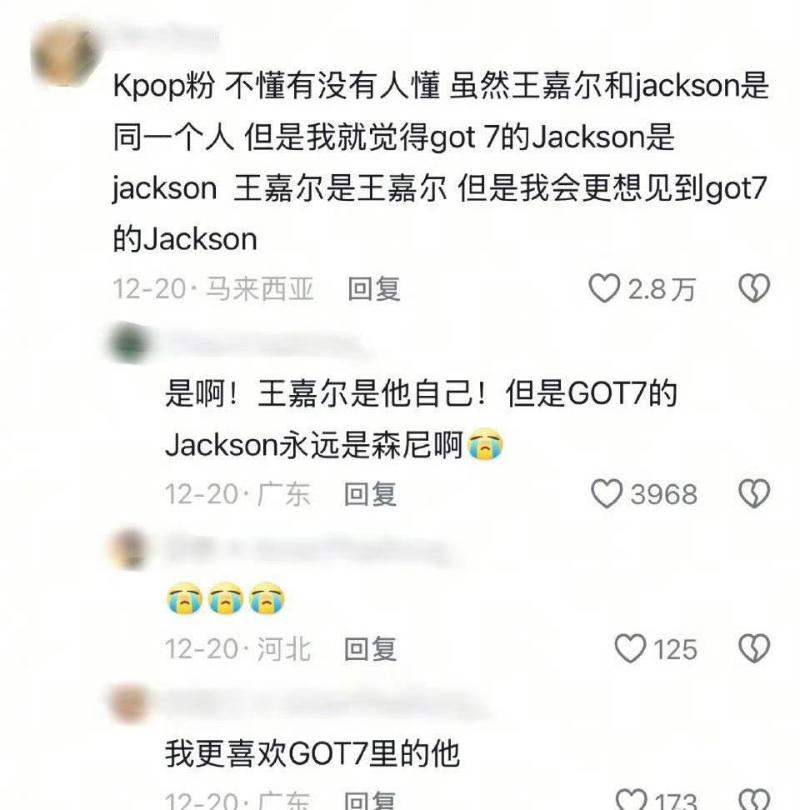The height and width of the screenshot is (810, 800).
Task: Reply to the 河北 crying emoji comment
Action: 371,649
